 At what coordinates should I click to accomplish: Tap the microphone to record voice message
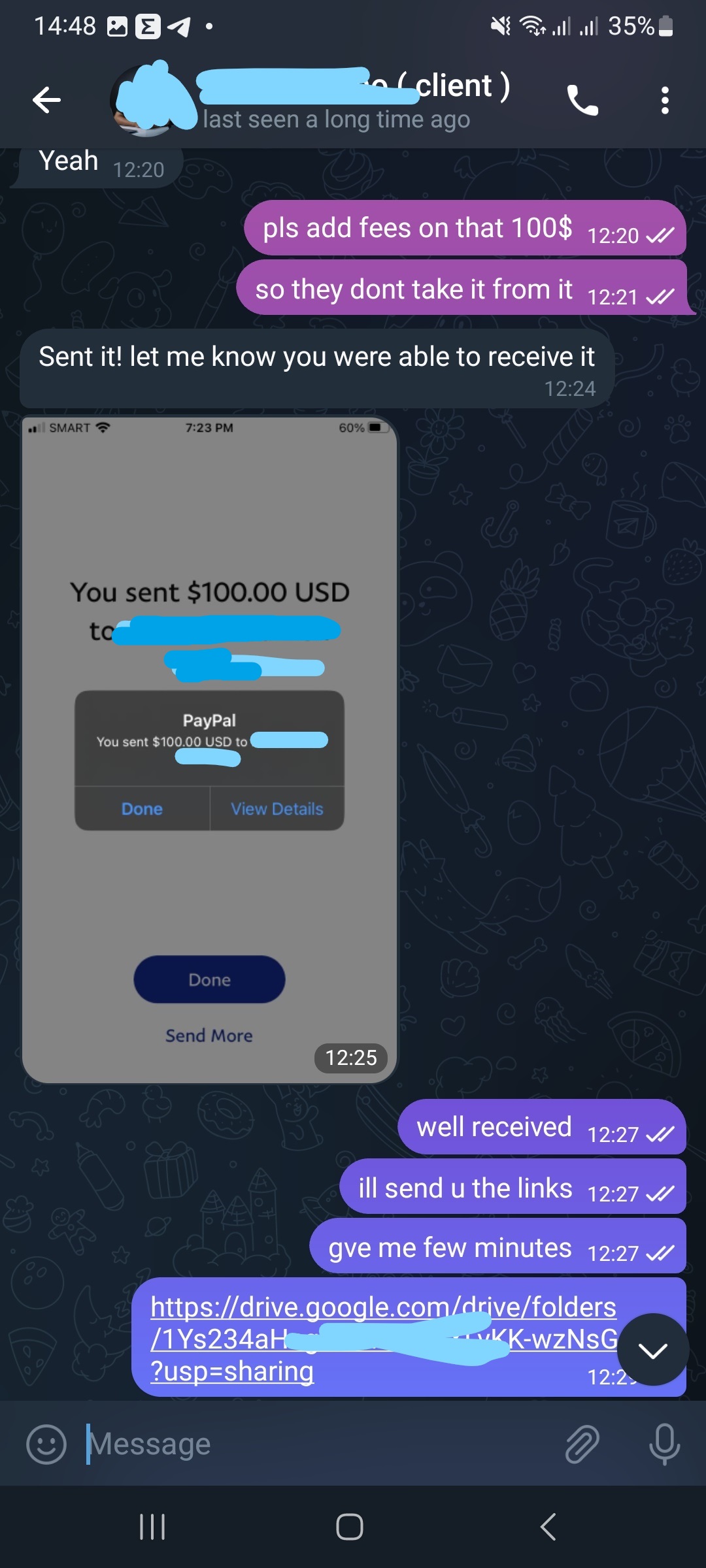pos(664,1444)
